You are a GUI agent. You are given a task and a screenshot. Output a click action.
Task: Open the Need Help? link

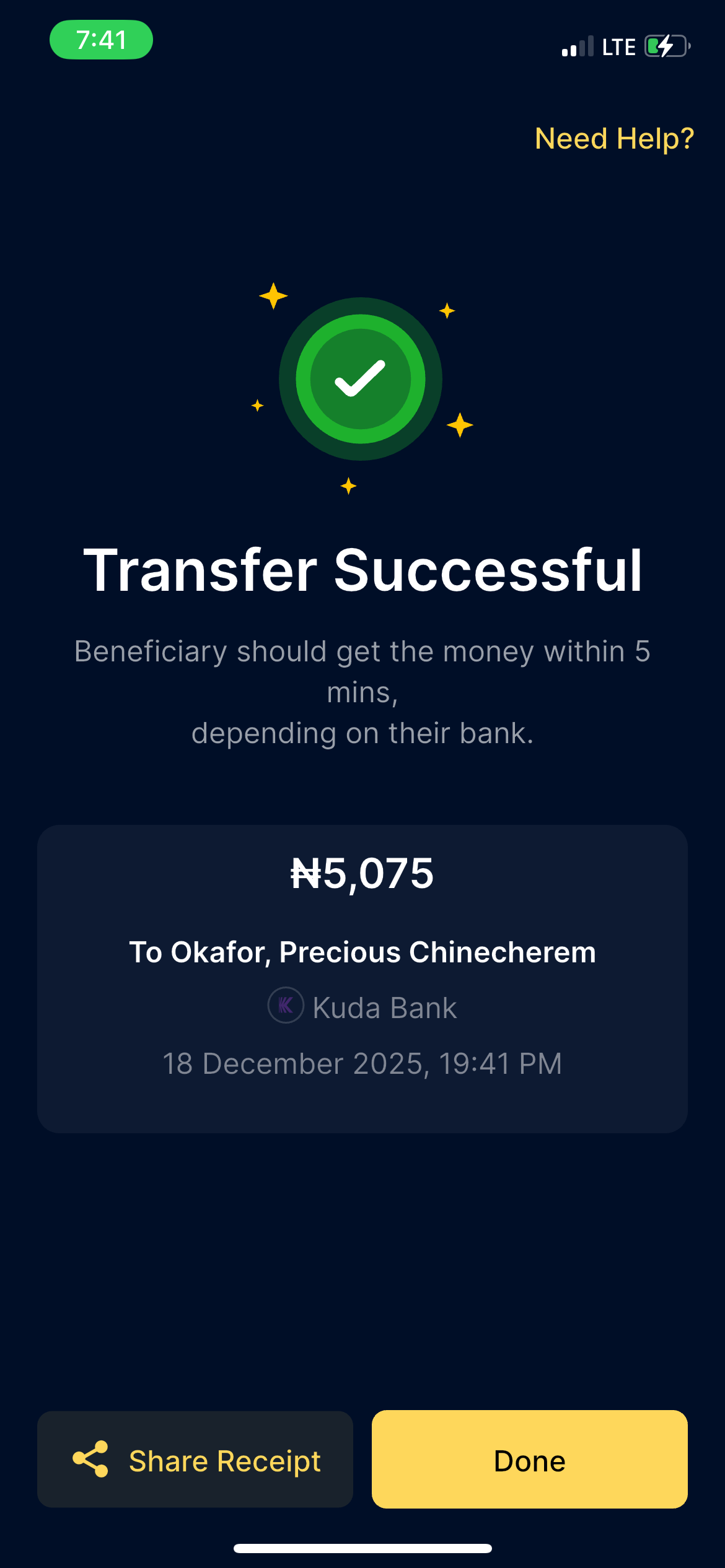pyautogui.click(x=614, y=138)
